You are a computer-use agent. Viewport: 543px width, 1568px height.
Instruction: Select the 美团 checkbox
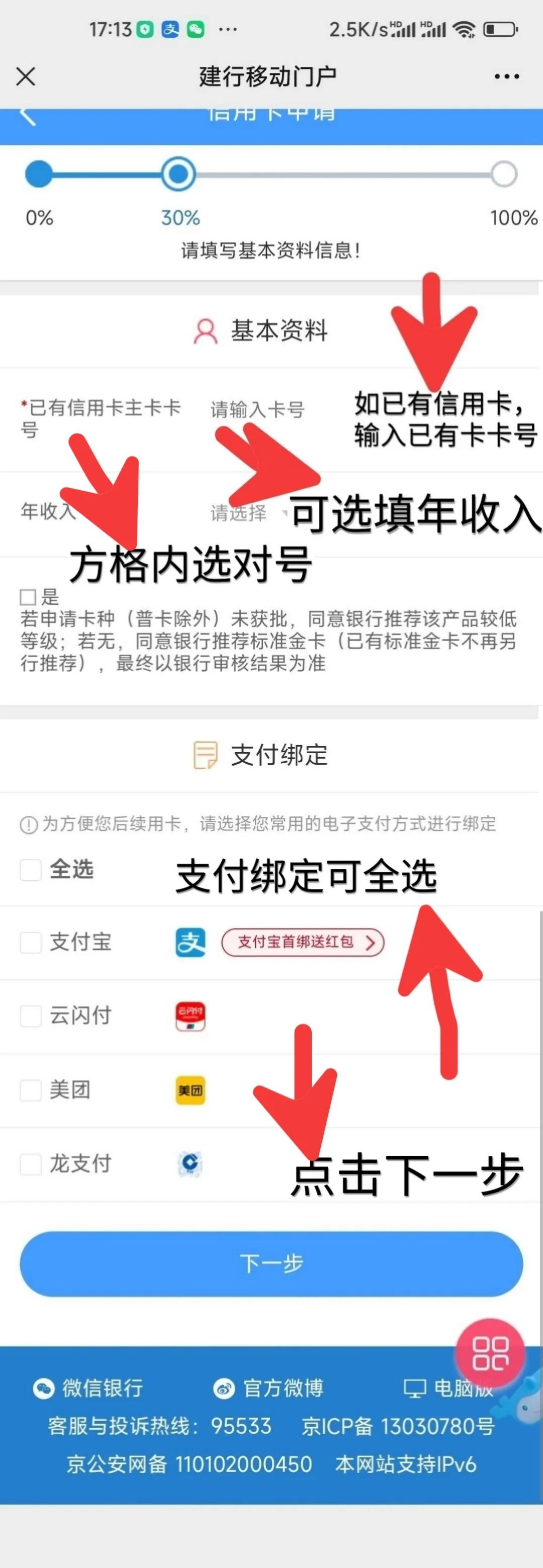click(x=31, y=1090)
